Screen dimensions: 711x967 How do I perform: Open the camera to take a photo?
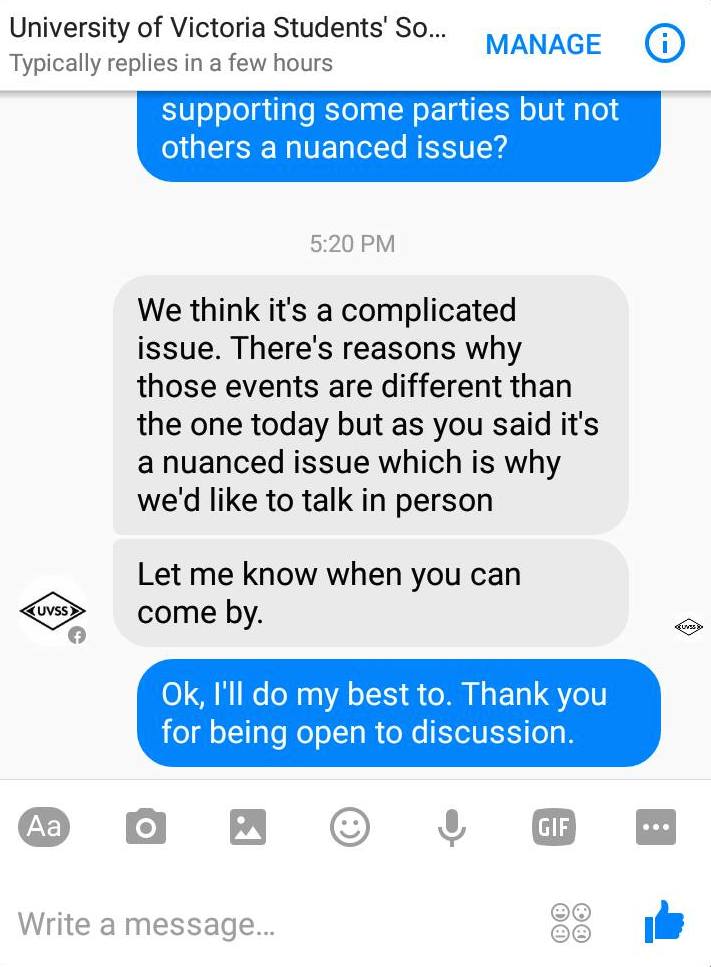[145, 827]
